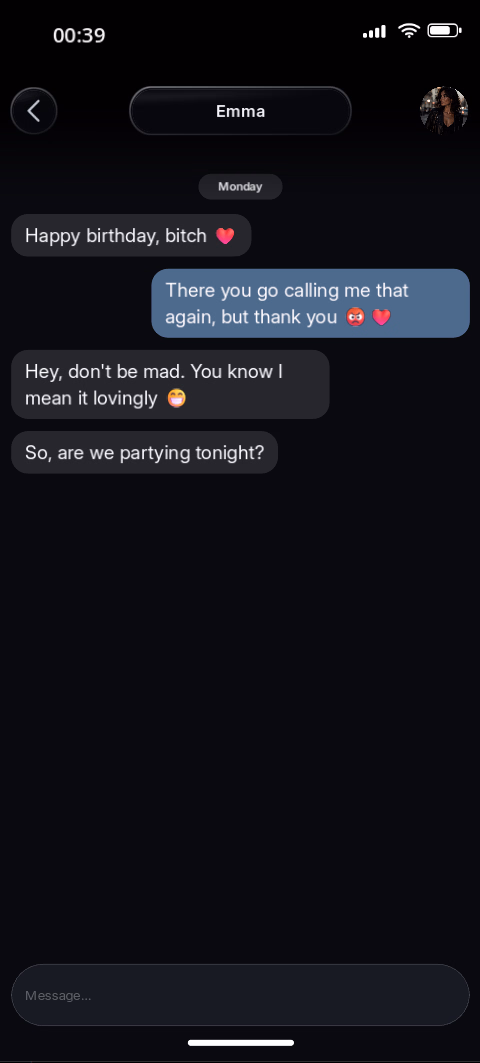Image resolution: width=480 pixels, height=1063 pixels.
Task: Open Emma's contact name pill
Action: [240, 111]
